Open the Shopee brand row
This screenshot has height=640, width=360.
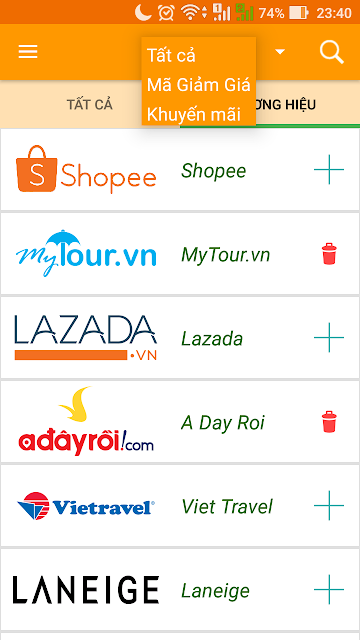click(x=180, y=170)
